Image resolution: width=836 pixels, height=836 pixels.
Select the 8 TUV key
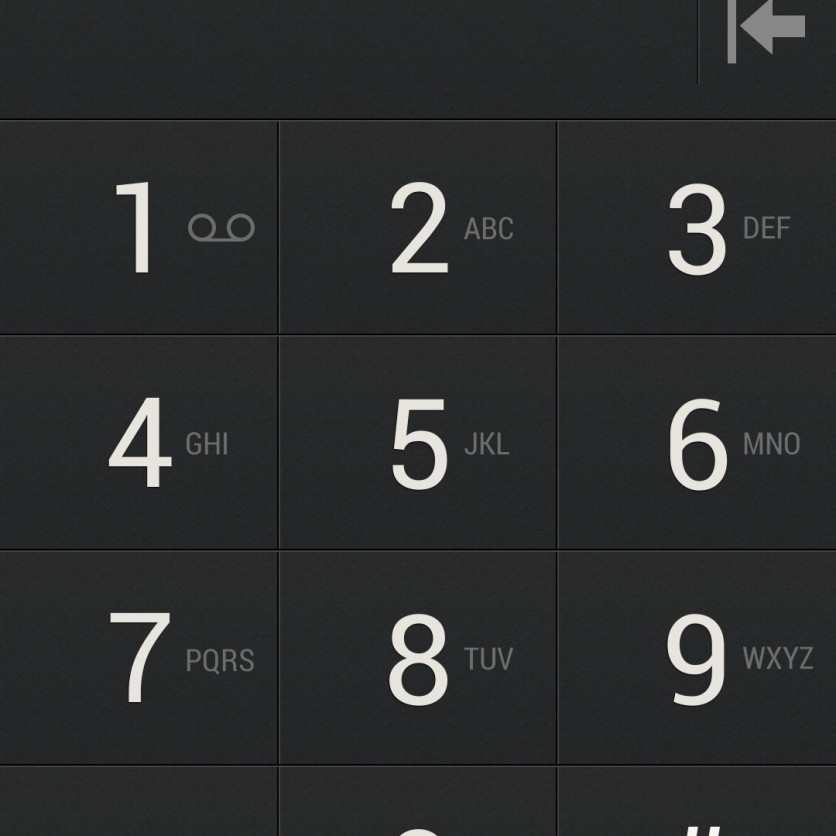[x=417, y=658]
